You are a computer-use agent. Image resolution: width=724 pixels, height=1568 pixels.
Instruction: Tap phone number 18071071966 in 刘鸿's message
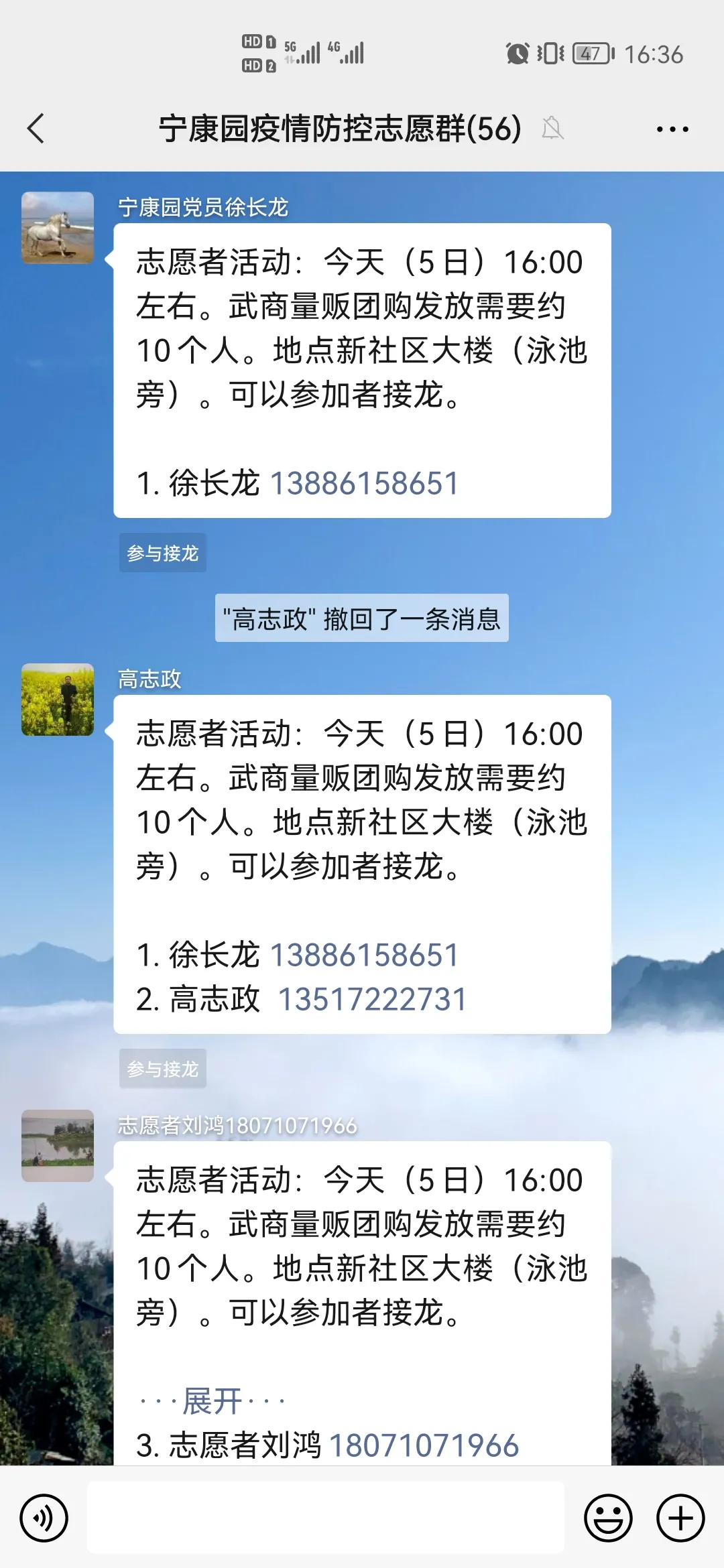[x=424, y=1445]
